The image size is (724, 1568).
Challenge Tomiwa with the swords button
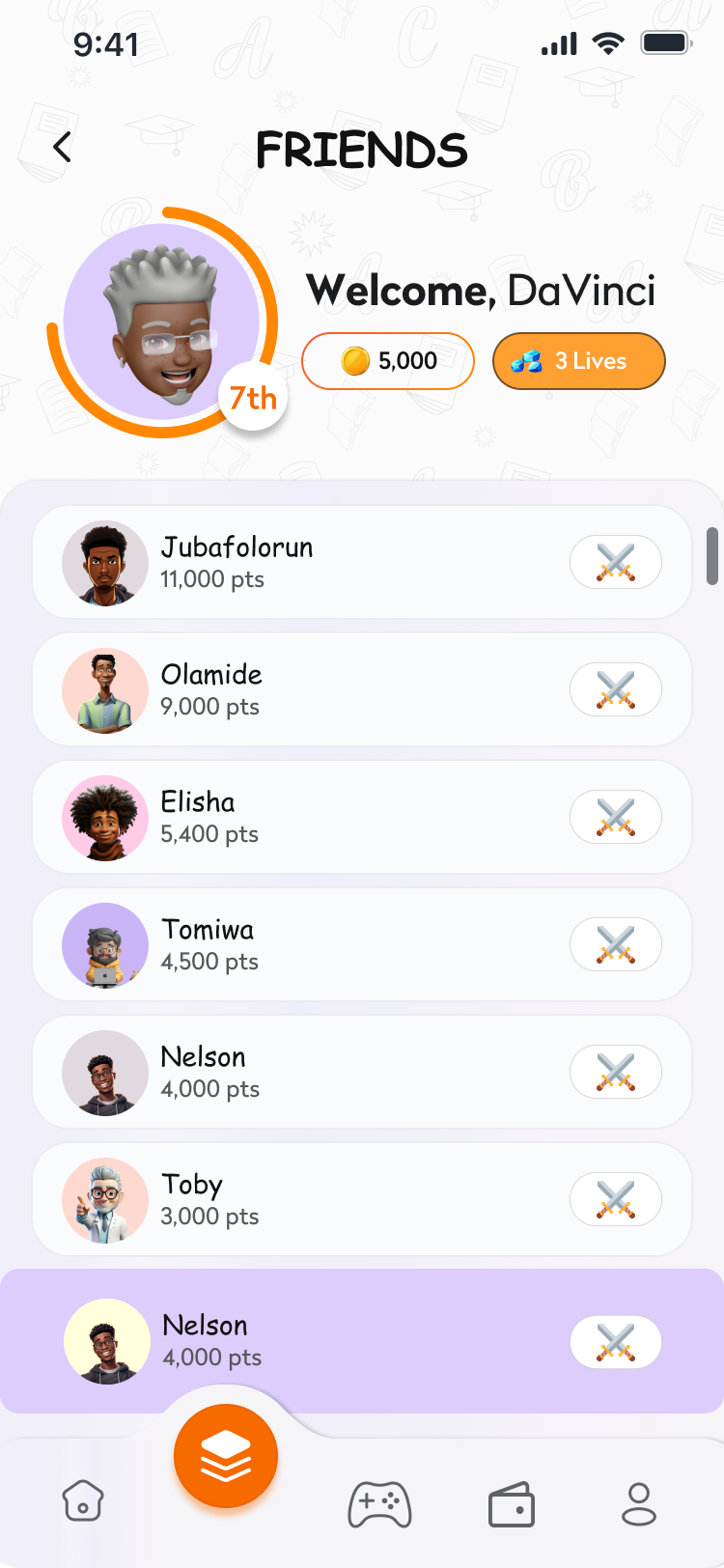tap(616, 944)
